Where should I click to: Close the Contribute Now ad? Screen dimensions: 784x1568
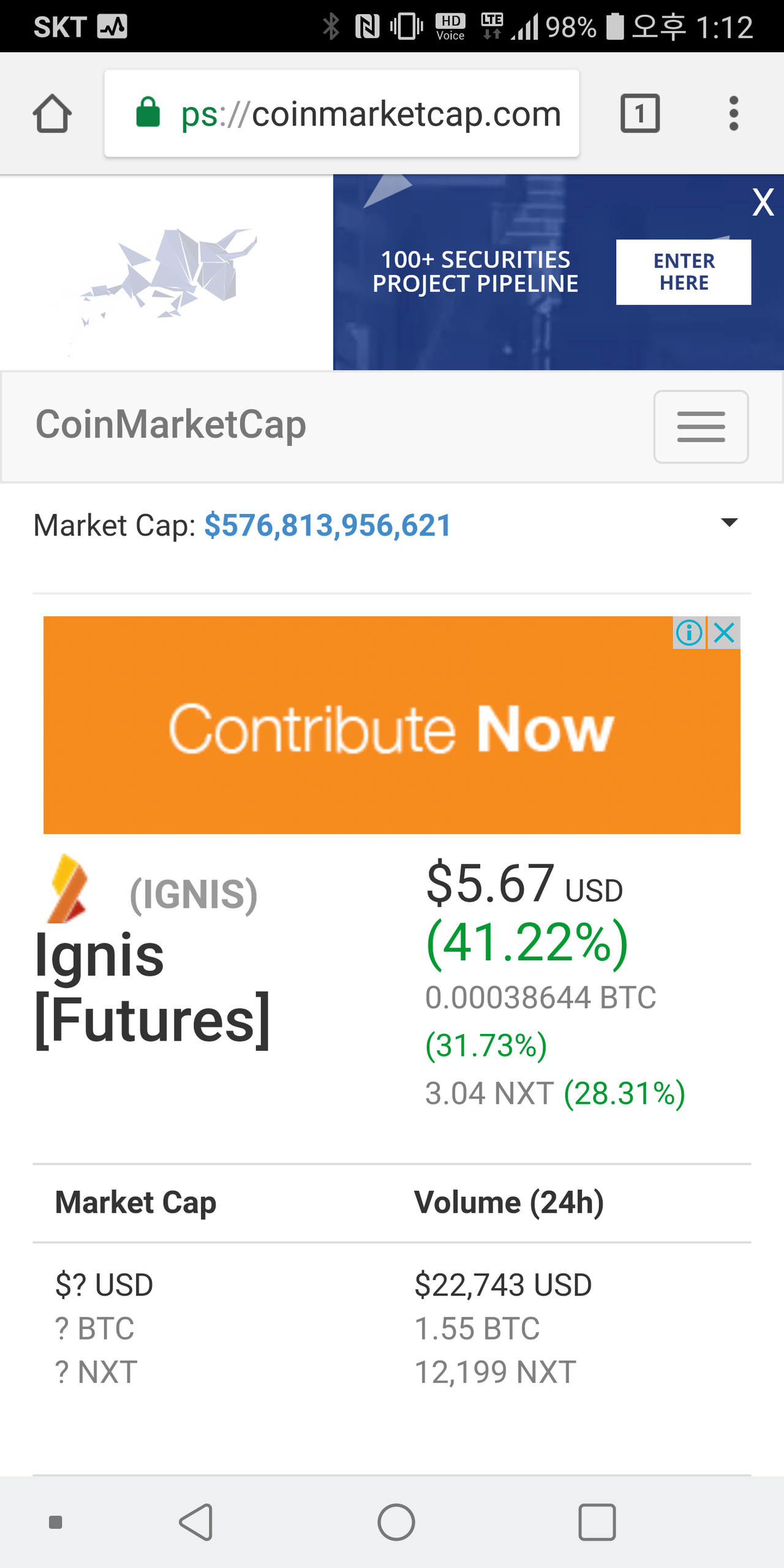[x=725, y=633]
